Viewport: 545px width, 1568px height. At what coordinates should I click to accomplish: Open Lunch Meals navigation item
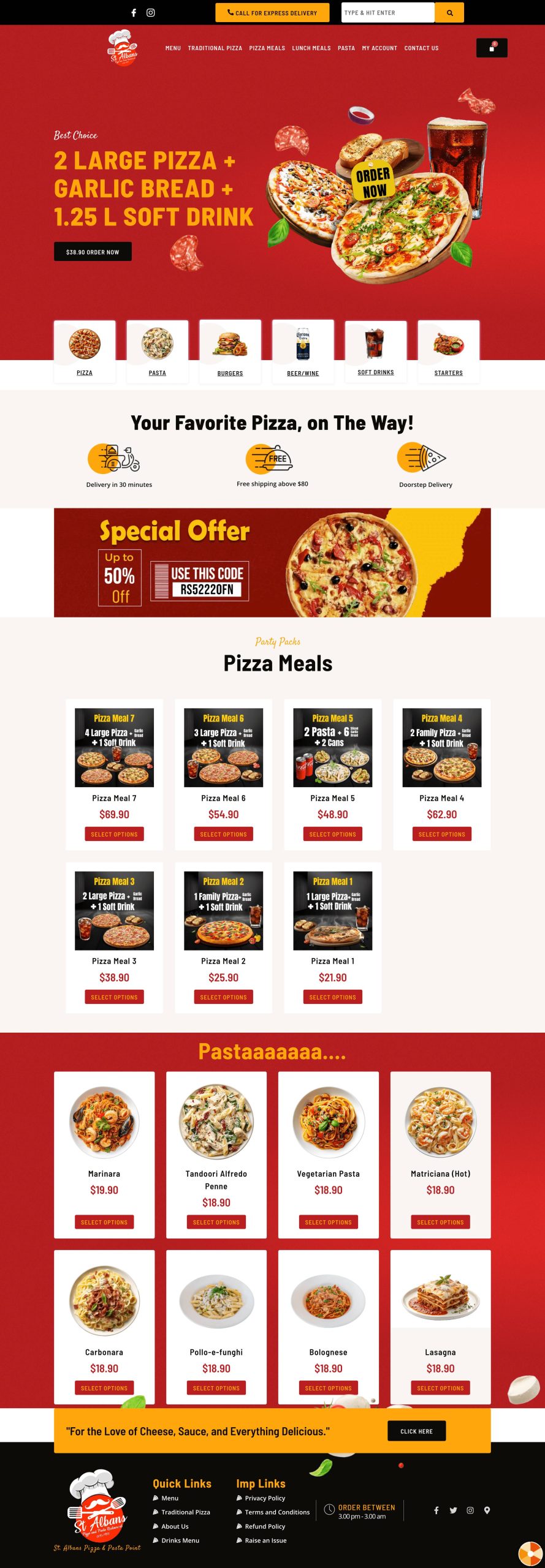(311, 48)
